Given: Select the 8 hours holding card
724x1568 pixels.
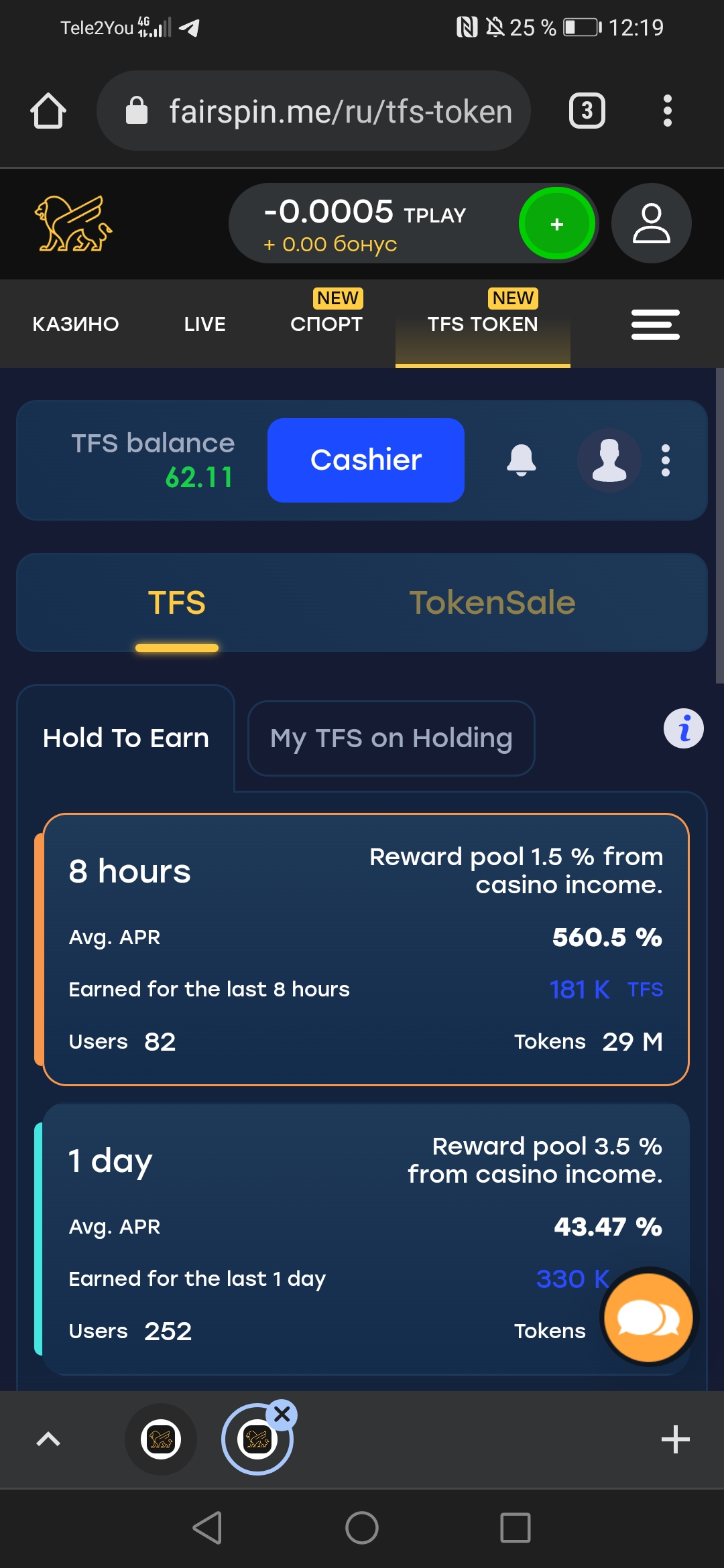Looking at the screenshot, I should coord(365,949).
